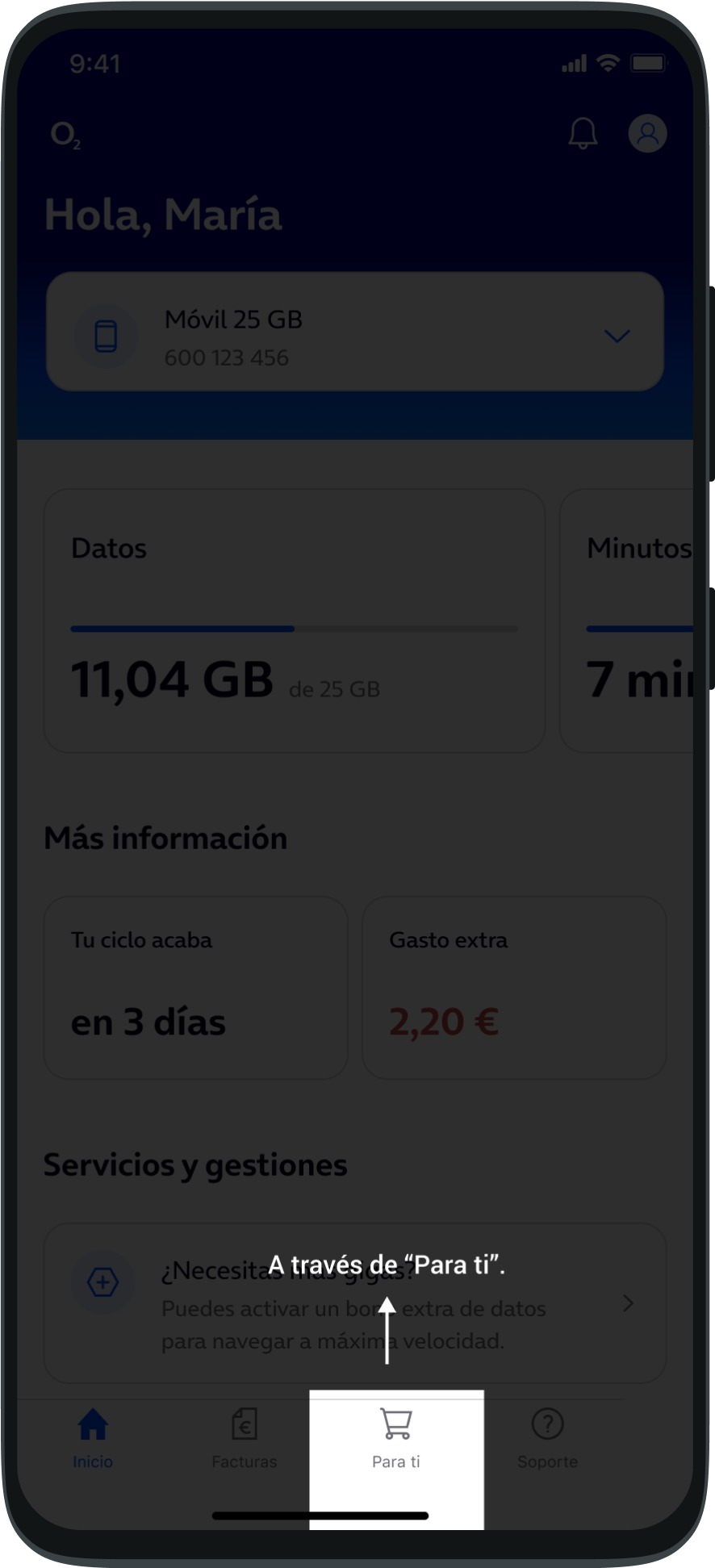Screen dimensions: 715x1568
Task: Tap the add-bonus hexagon icon next to '¿Necesitas más gigas?'
Action: [x=103, y=1282]
